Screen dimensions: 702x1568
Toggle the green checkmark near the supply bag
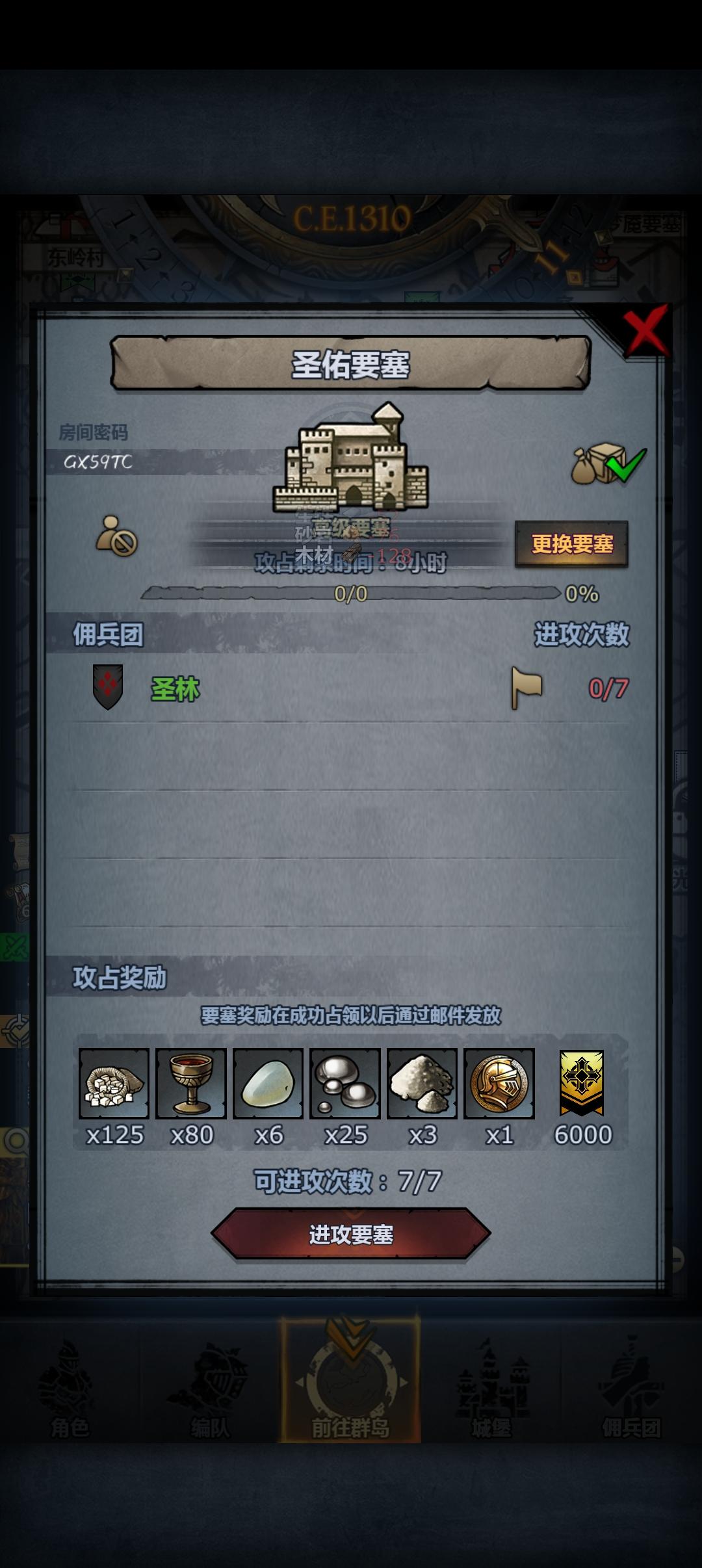pyautogui.click(x=626, y=468)
